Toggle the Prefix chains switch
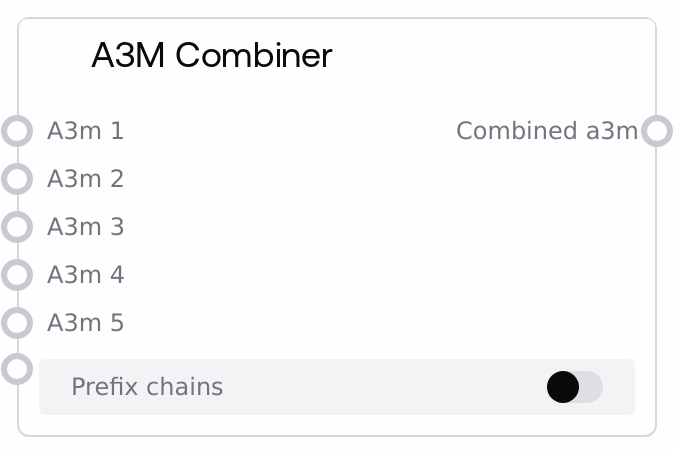 (575, 387)
